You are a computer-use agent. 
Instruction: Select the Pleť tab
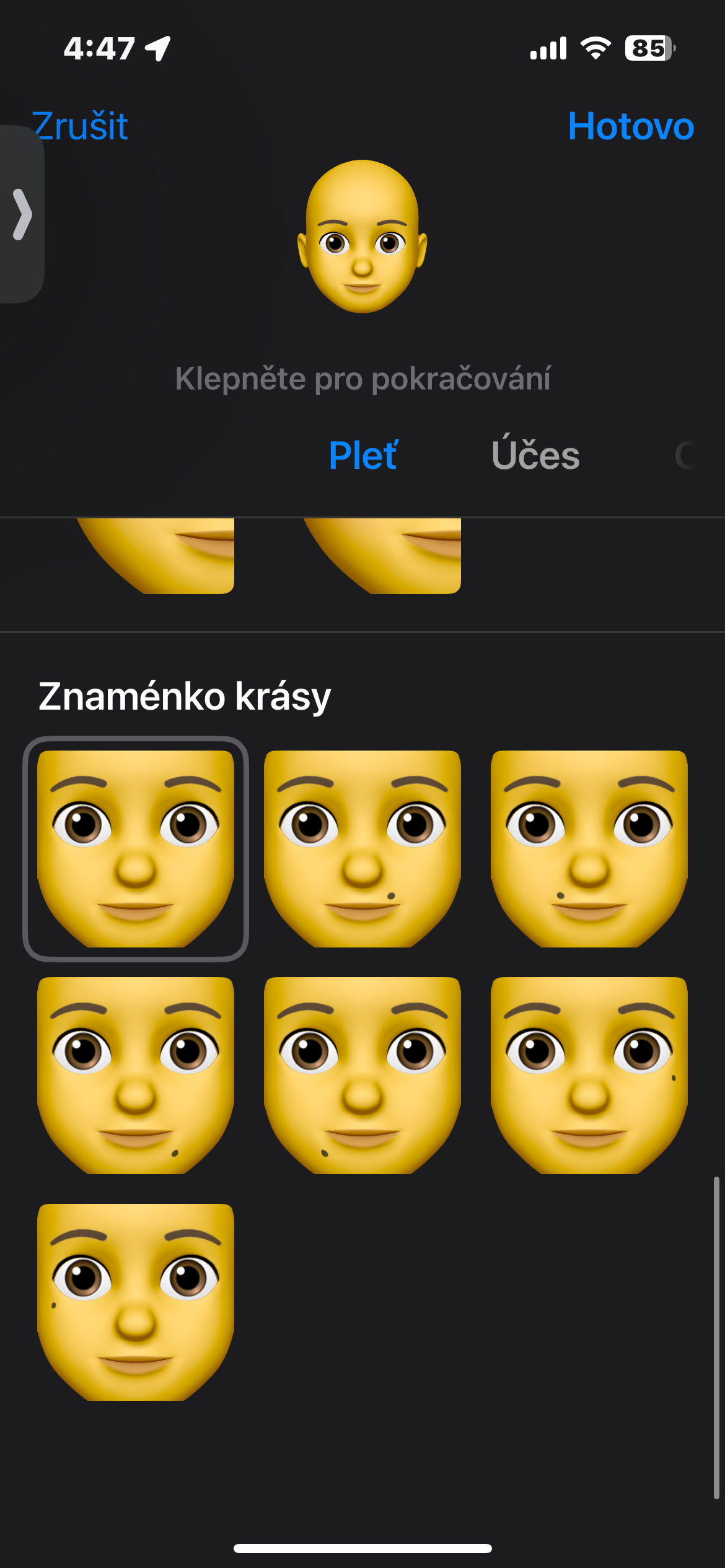(362, 455)
